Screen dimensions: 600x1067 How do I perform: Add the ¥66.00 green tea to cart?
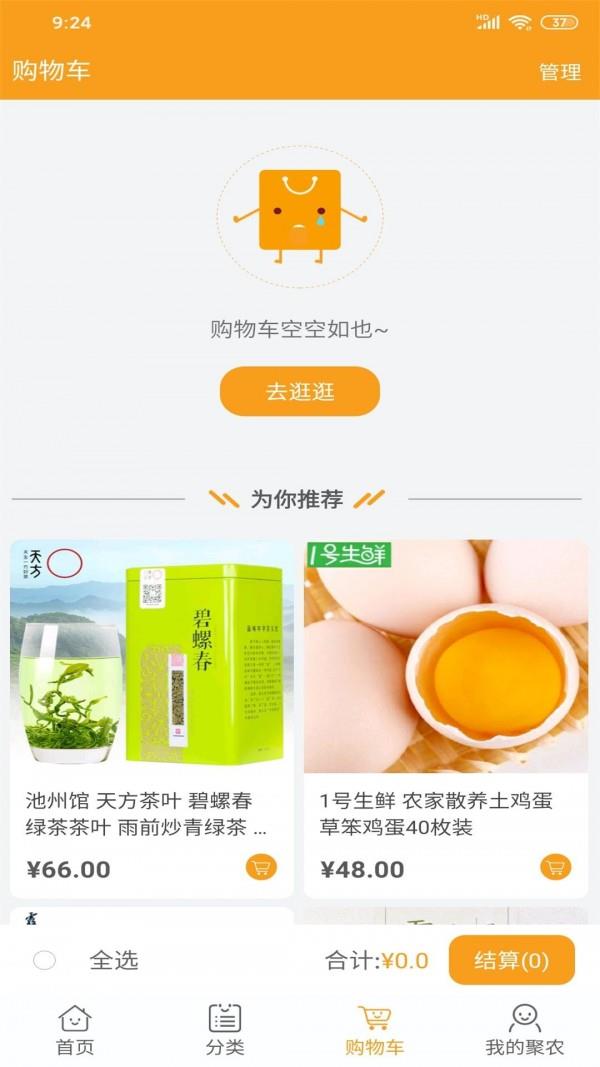(x=261, y=867)
